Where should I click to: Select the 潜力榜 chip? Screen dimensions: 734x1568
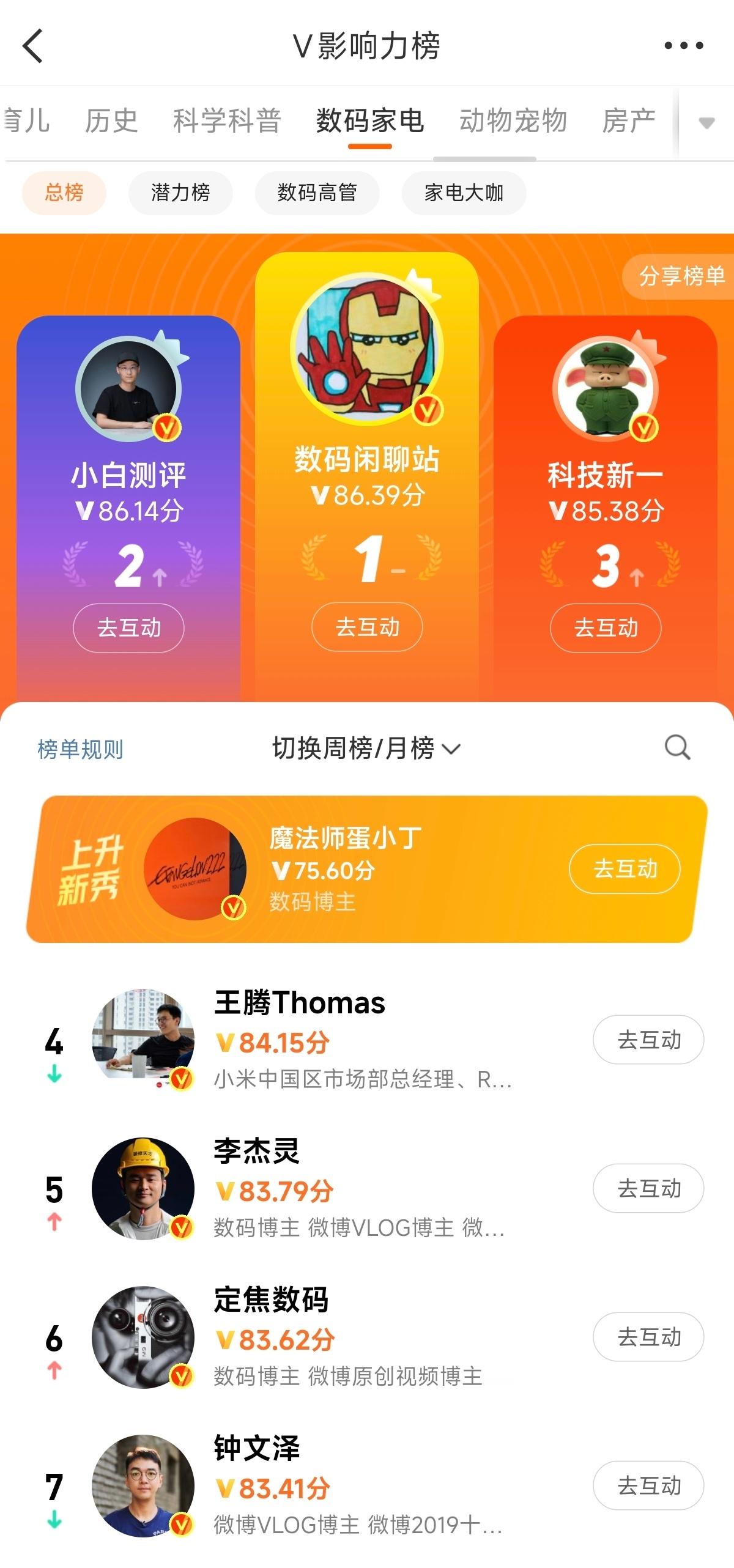point(180,193)
